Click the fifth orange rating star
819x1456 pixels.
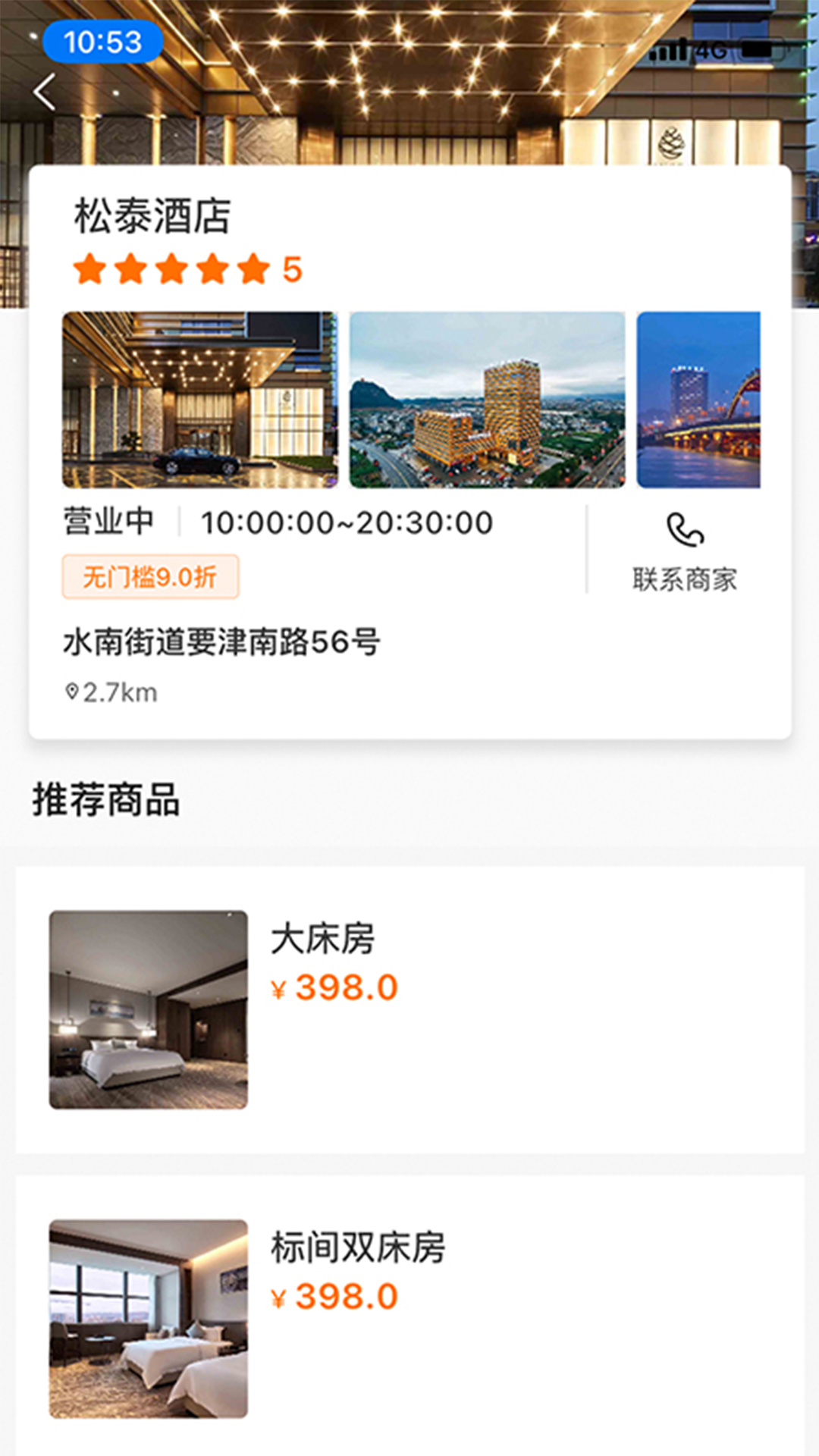[252, 267]
